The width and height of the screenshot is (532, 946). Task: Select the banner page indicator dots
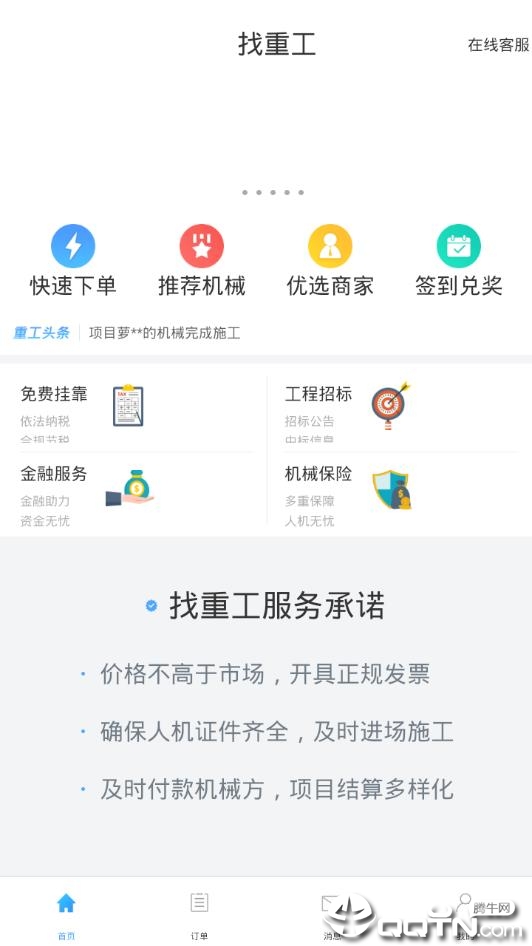point(273,192)
